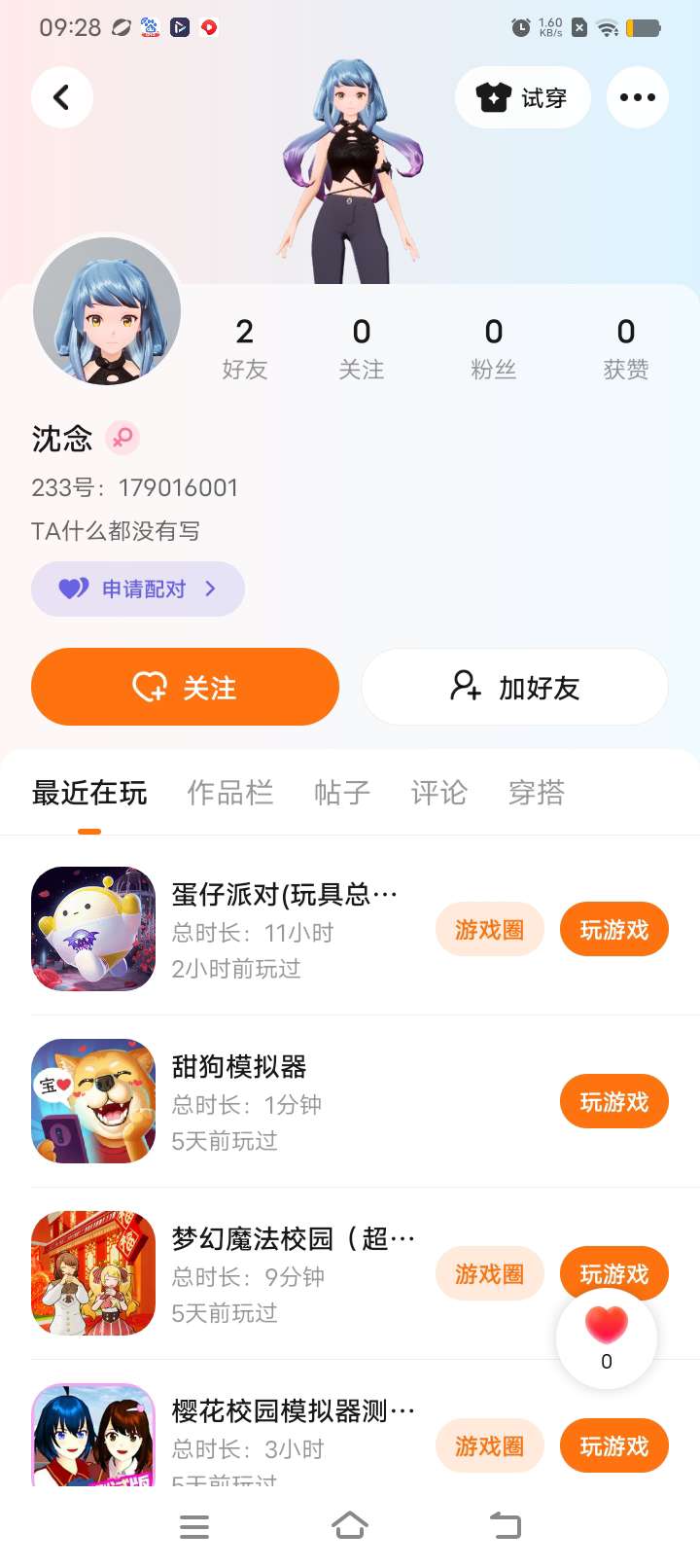700x1568 pixels.
Task: Play 蛋仔派对 via 玩游戏 button
Action: pyautogui.click(x=613, y=929)
